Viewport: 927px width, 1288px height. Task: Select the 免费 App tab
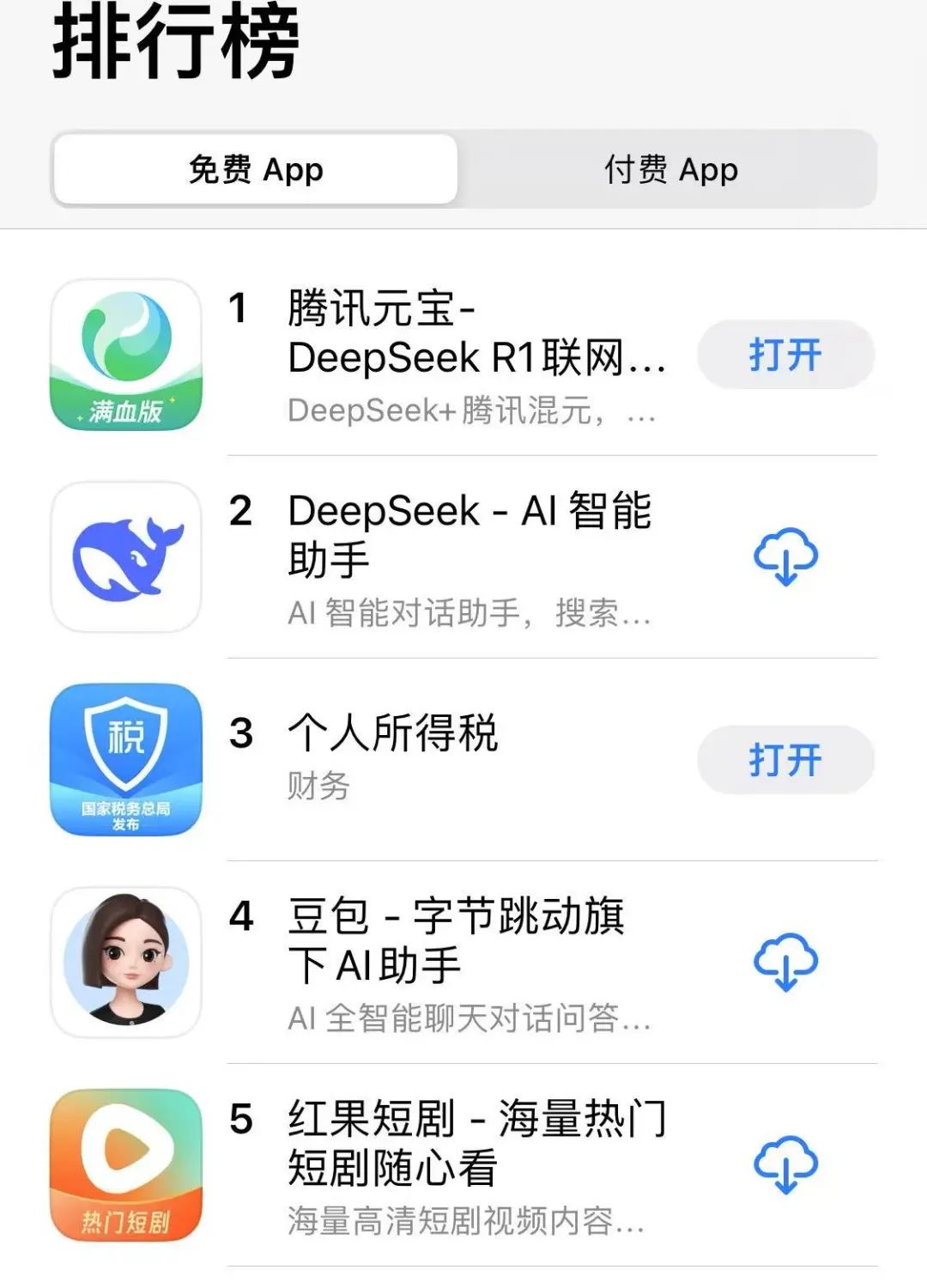coord(256,170)
